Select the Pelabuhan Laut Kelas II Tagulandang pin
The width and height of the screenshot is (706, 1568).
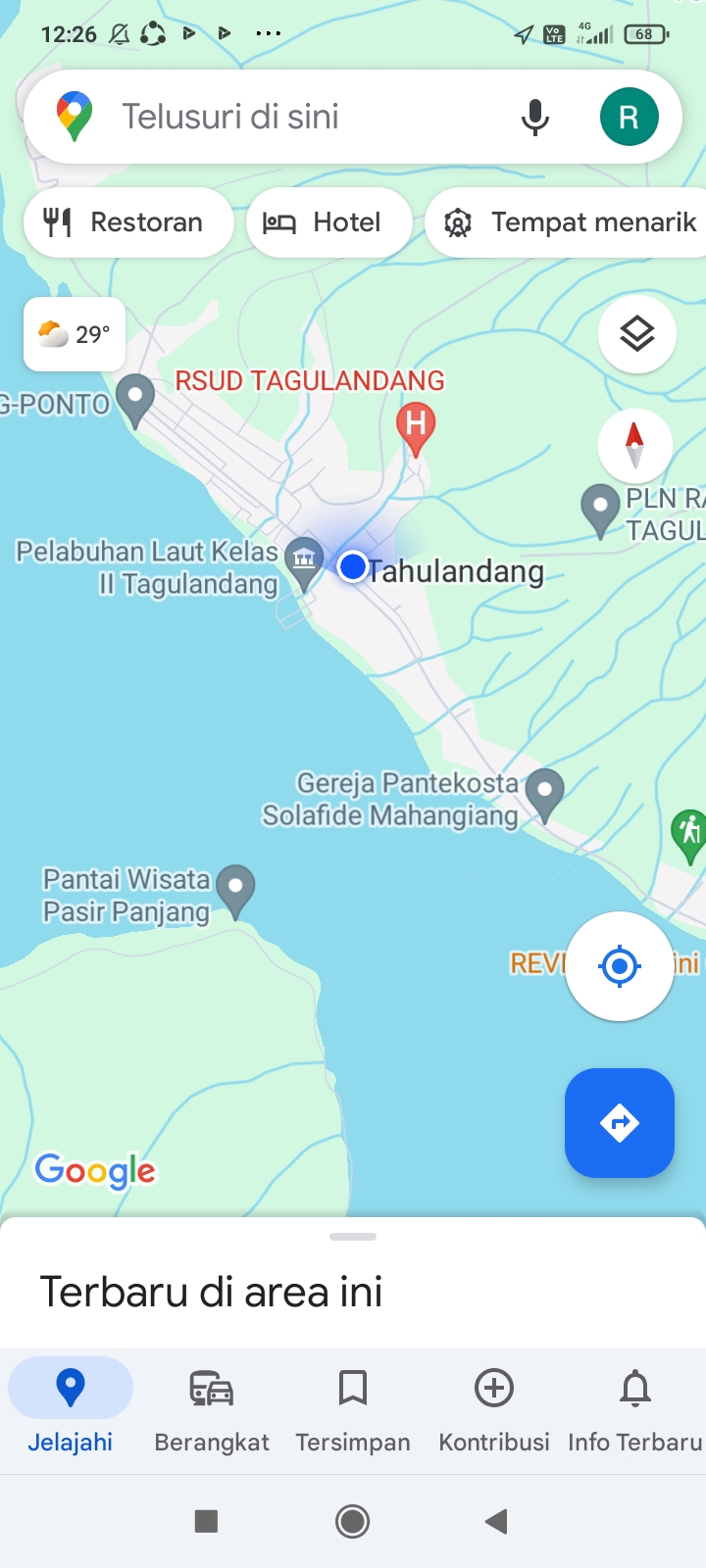pos(304,563)
